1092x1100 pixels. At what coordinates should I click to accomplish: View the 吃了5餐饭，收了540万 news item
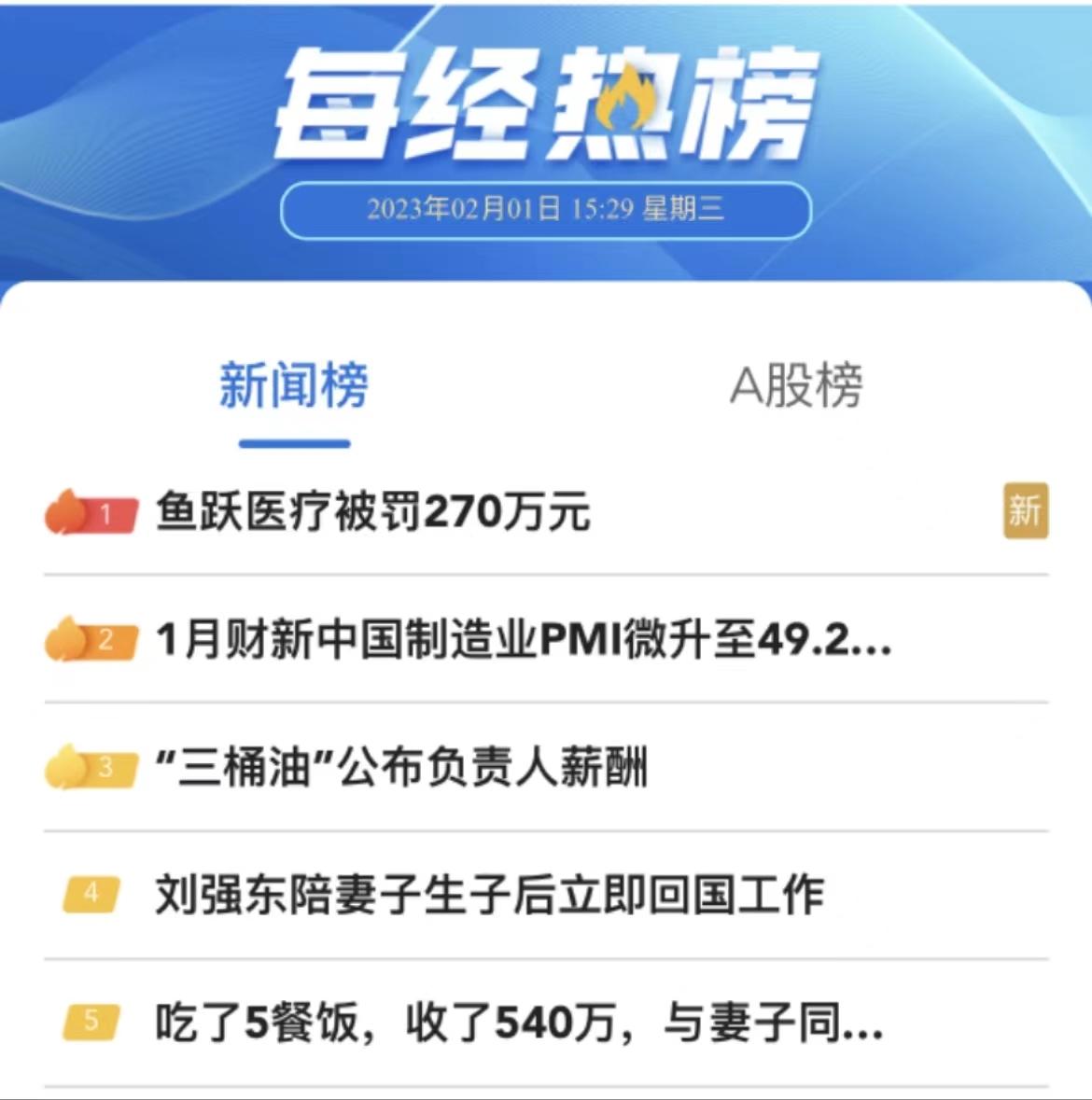546,1023
